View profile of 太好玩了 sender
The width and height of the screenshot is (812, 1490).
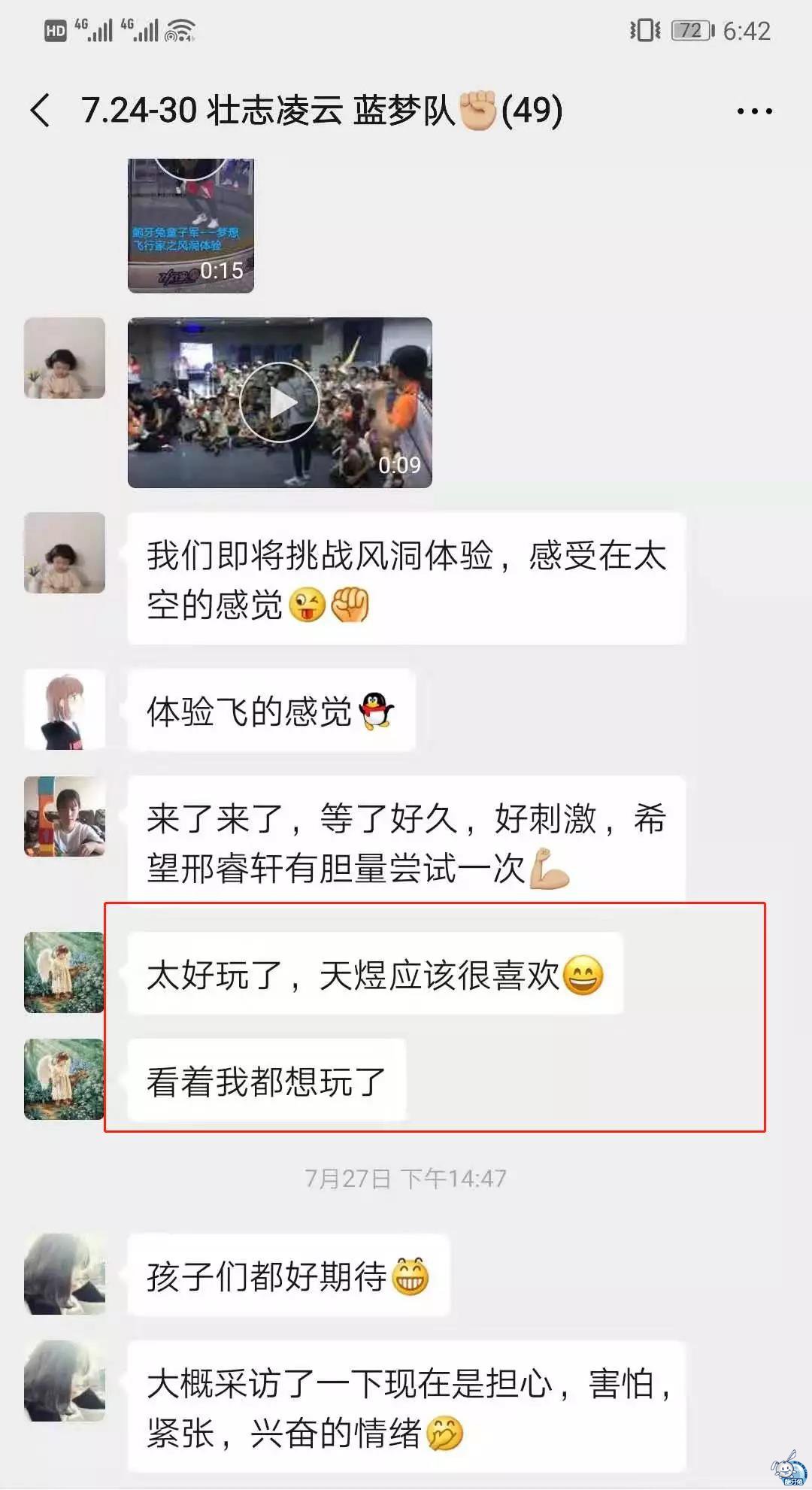click(65, 973)
